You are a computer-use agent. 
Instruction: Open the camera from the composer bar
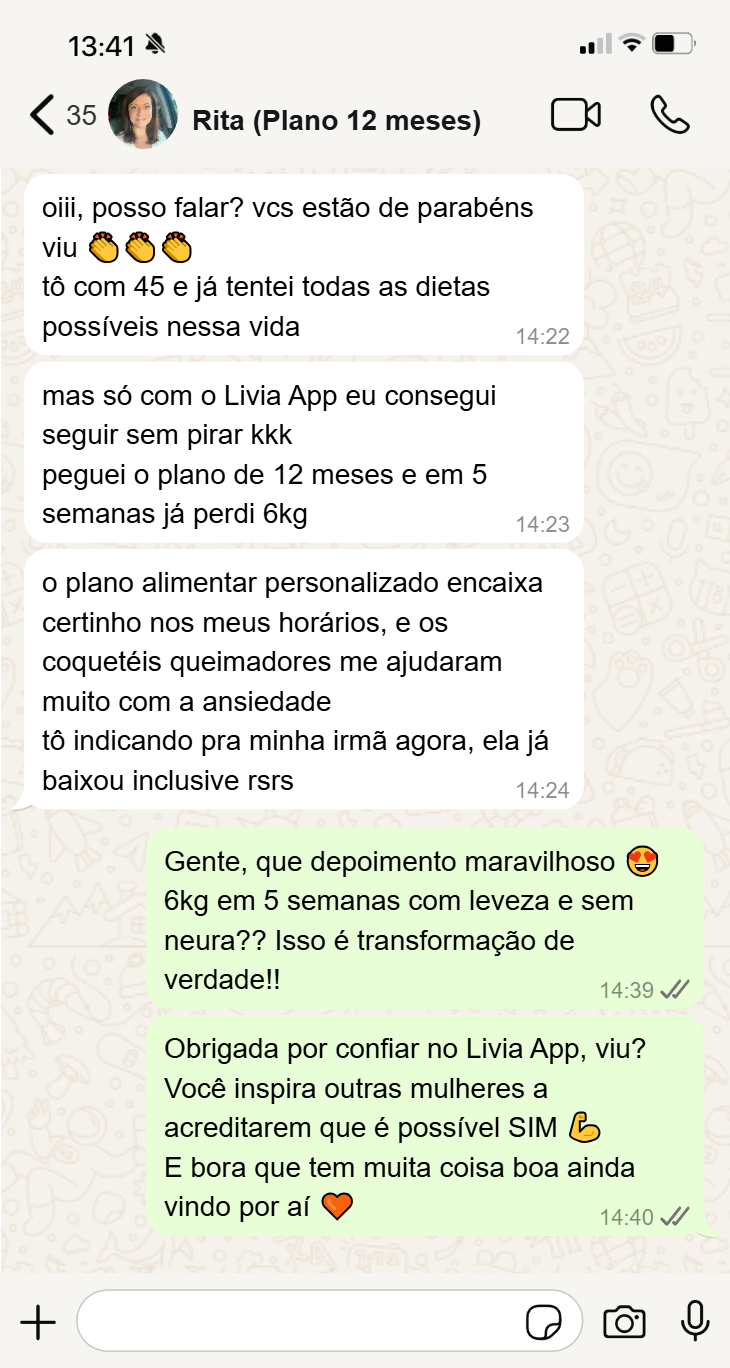coord(624,1321)
